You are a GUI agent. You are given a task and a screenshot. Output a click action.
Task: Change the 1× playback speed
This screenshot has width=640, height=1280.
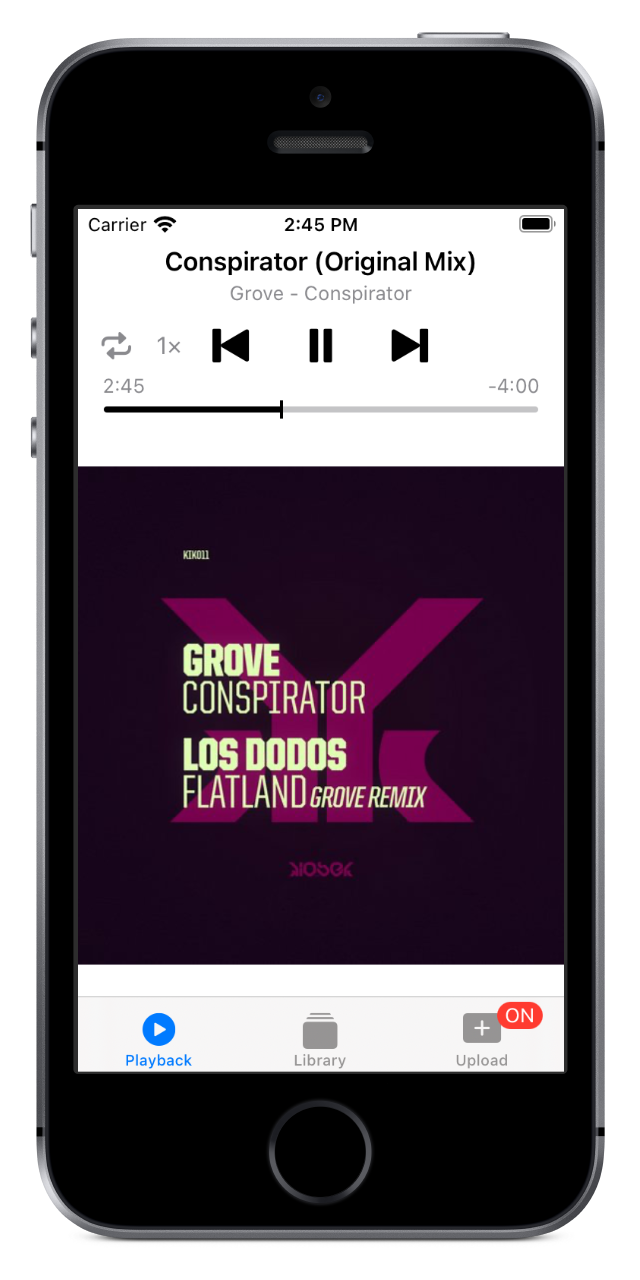coord(168,347)
